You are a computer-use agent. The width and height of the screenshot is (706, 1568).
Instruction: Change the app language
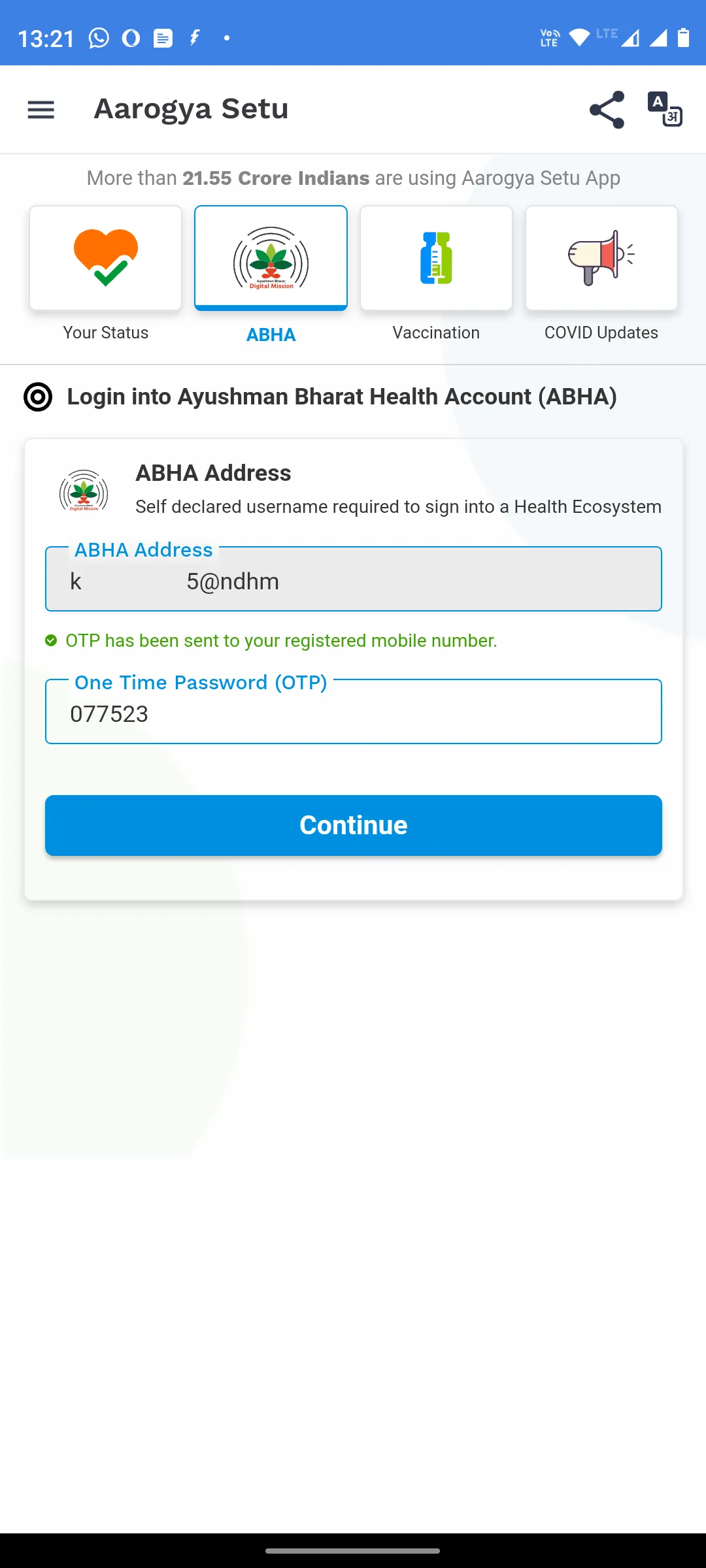point(665,109)
